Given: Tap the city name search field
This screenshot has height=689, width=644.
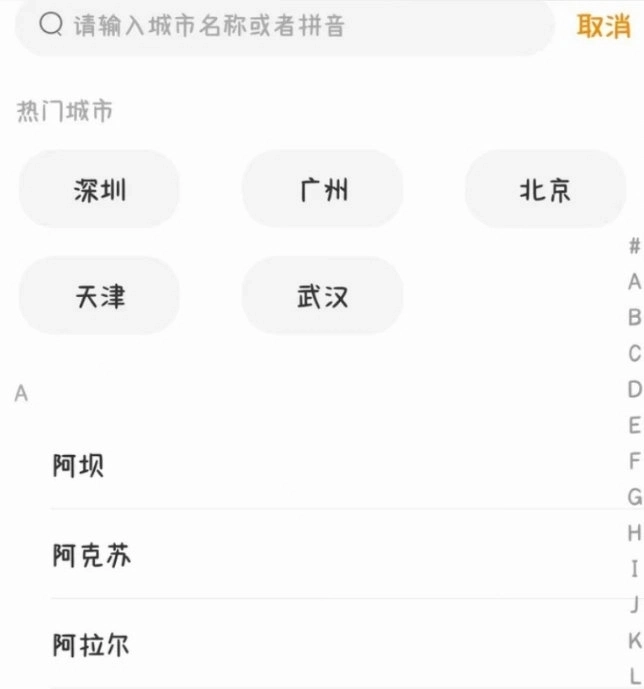Looking at the screenshot, I should click(x=285, y=26).
